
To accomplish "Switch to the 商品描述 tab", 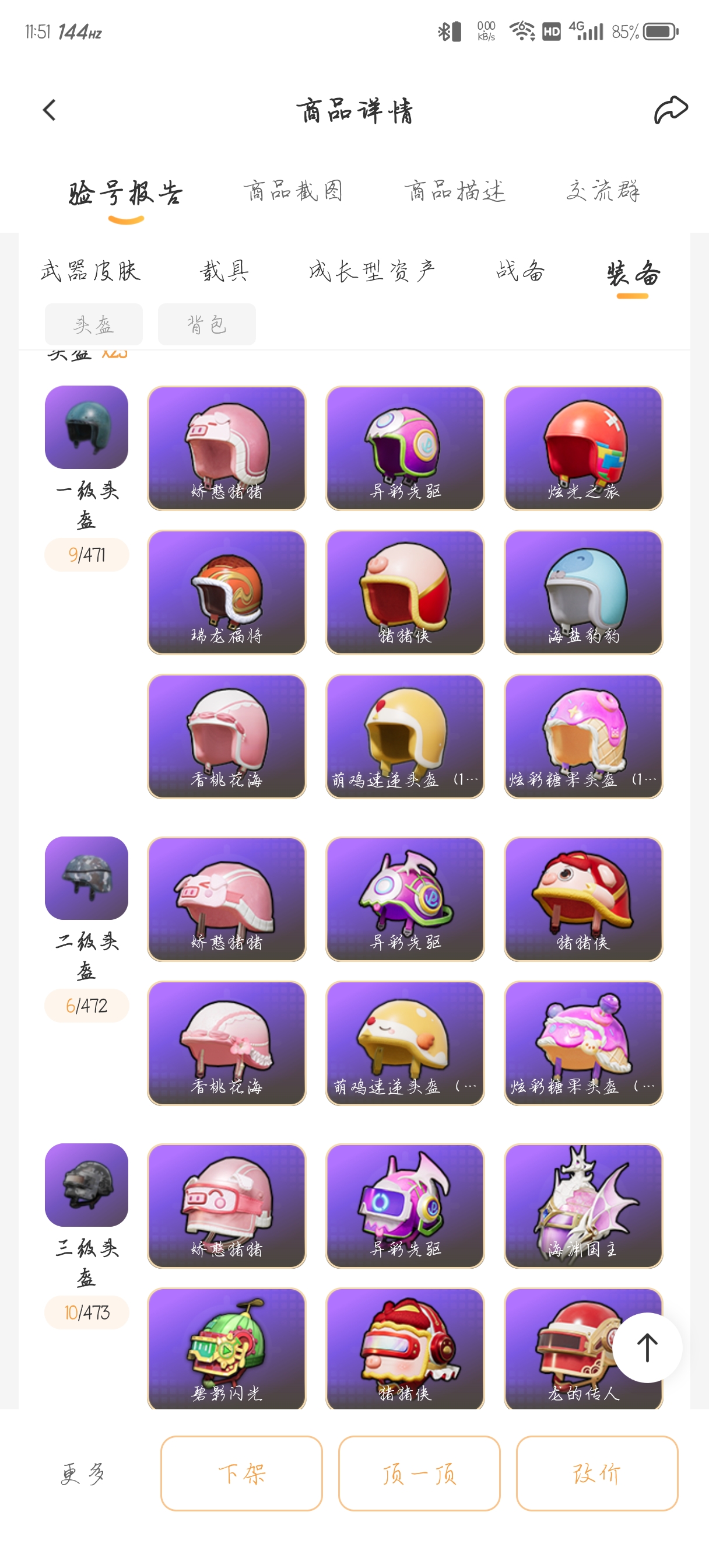I will 455,191.
